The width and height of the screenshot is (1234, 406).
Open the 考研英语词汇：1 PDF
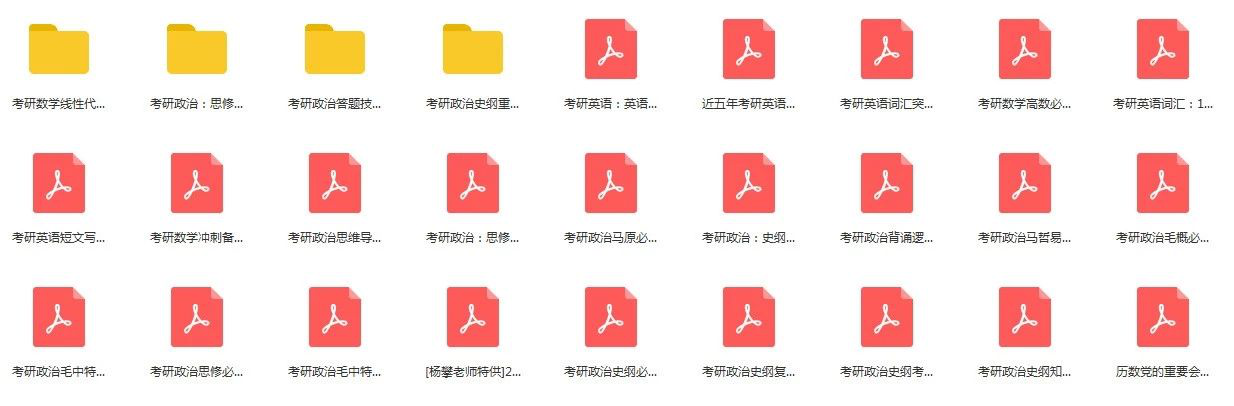coord(1162,49)
